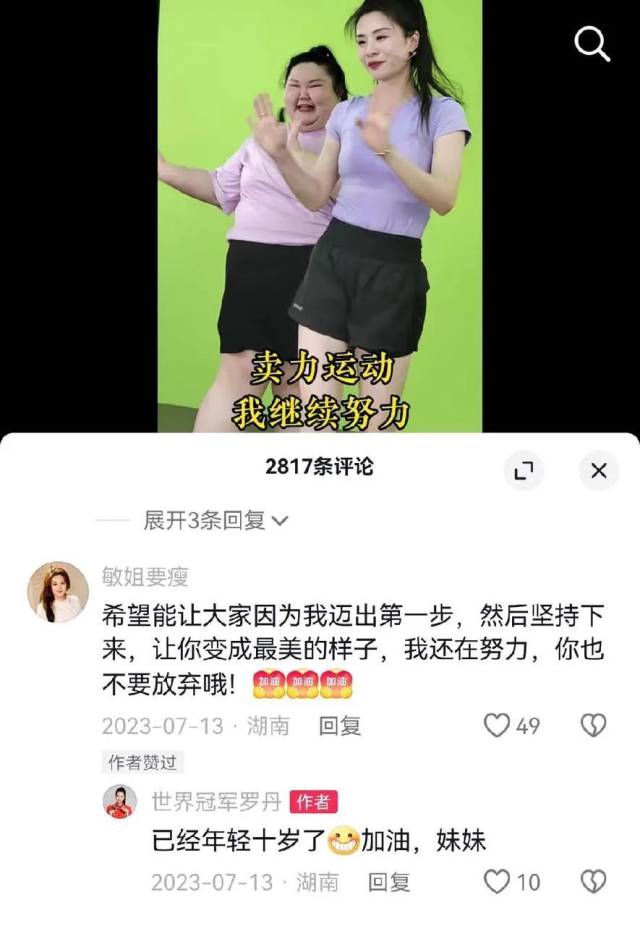Close the comments panel
This screenshot has height=926, width=640.
pos(598,470)
